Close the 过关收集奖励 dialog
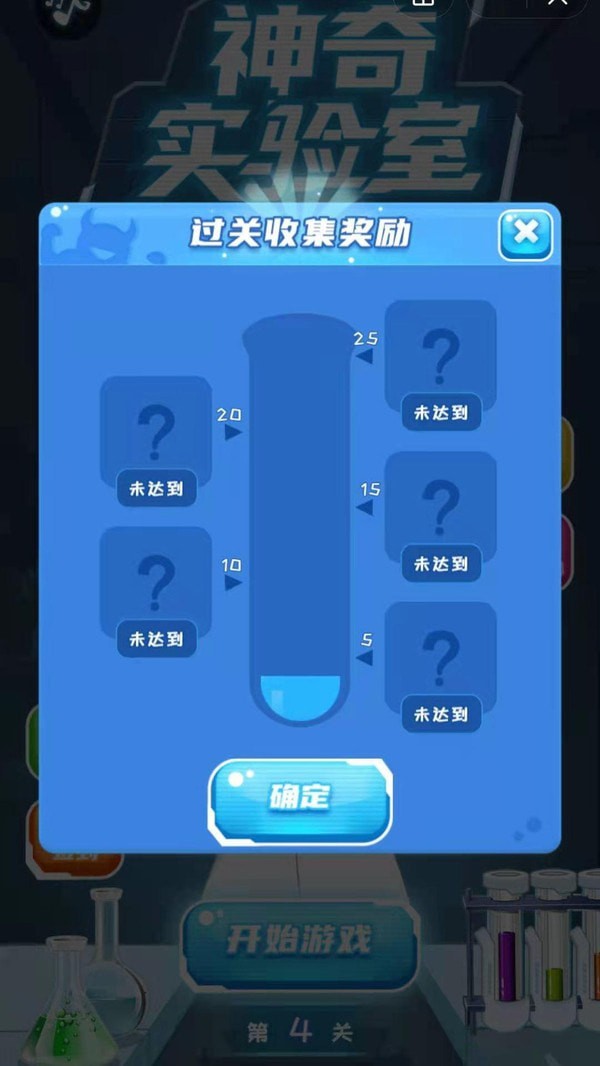Screen dimensions: 600x1066 click(x=525, y=235)
